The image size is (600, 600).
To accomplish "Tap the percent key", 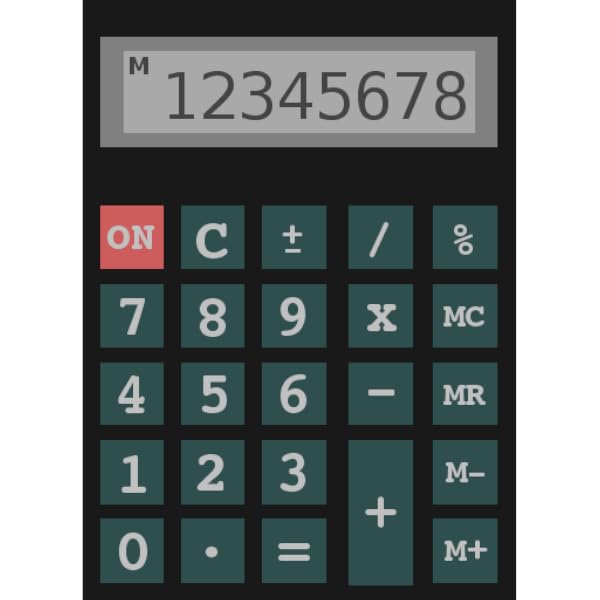I will [x=464, y=238].
